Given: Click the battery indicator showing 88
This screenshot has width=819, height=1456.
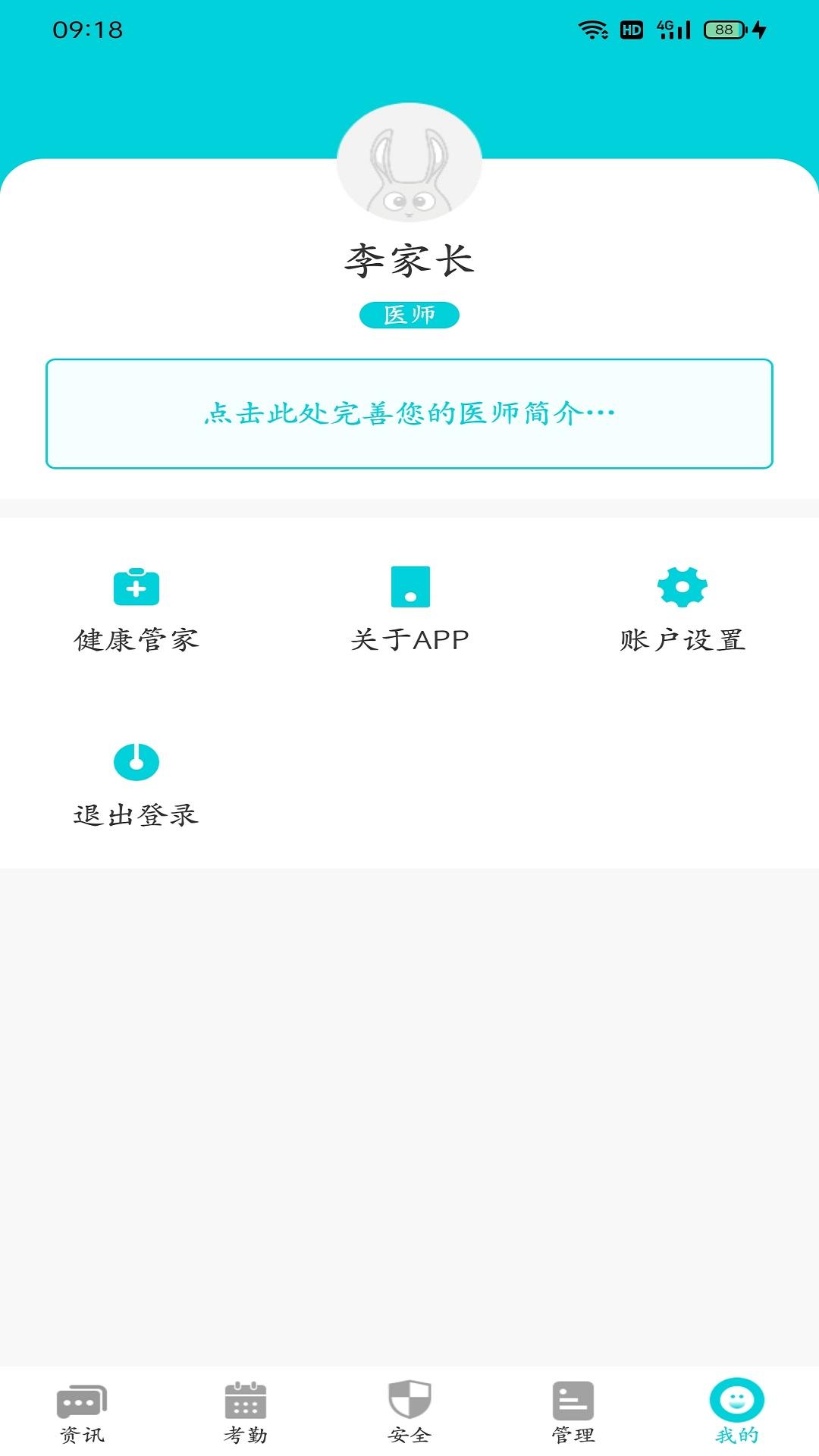Looking at the screenshot, I should pos(723,28).
